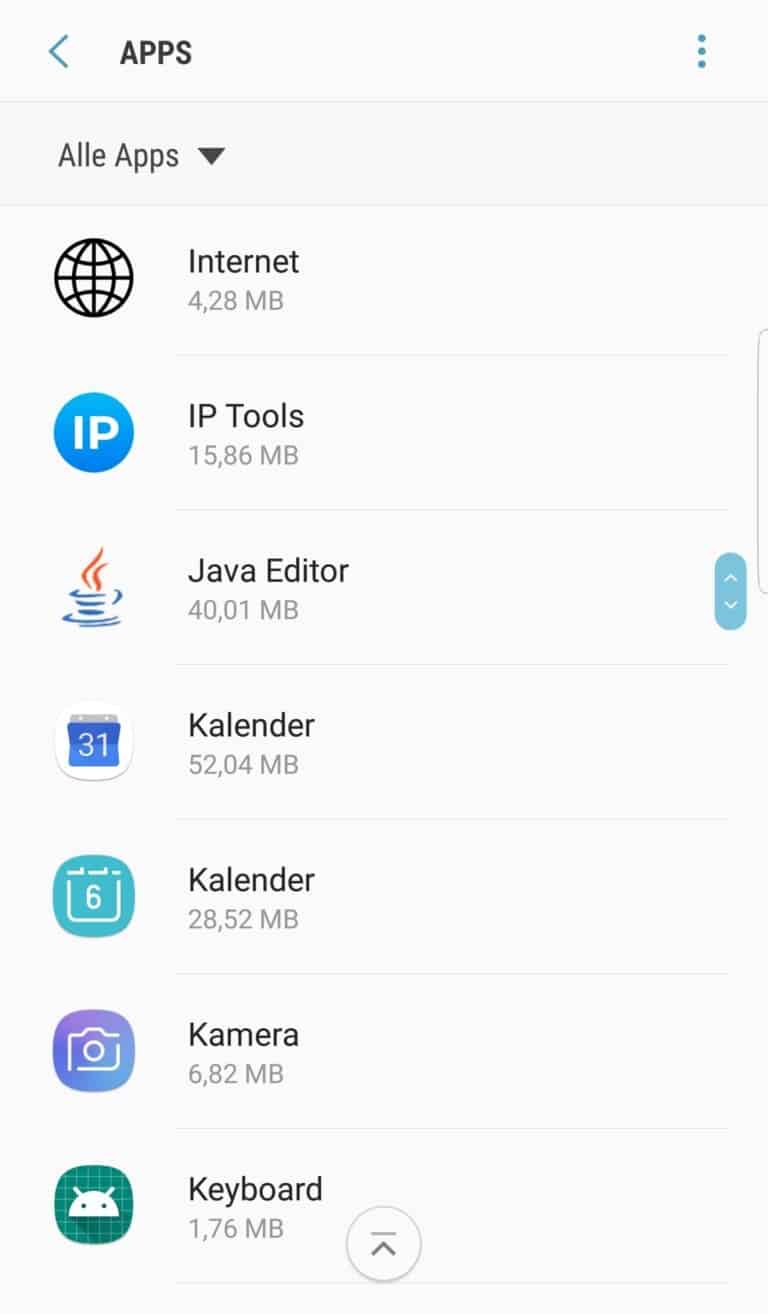Expand the Alle Apps filter dropdown
Image resolution: width=768 pixels, height=1314 pixels.
[141, 156]
